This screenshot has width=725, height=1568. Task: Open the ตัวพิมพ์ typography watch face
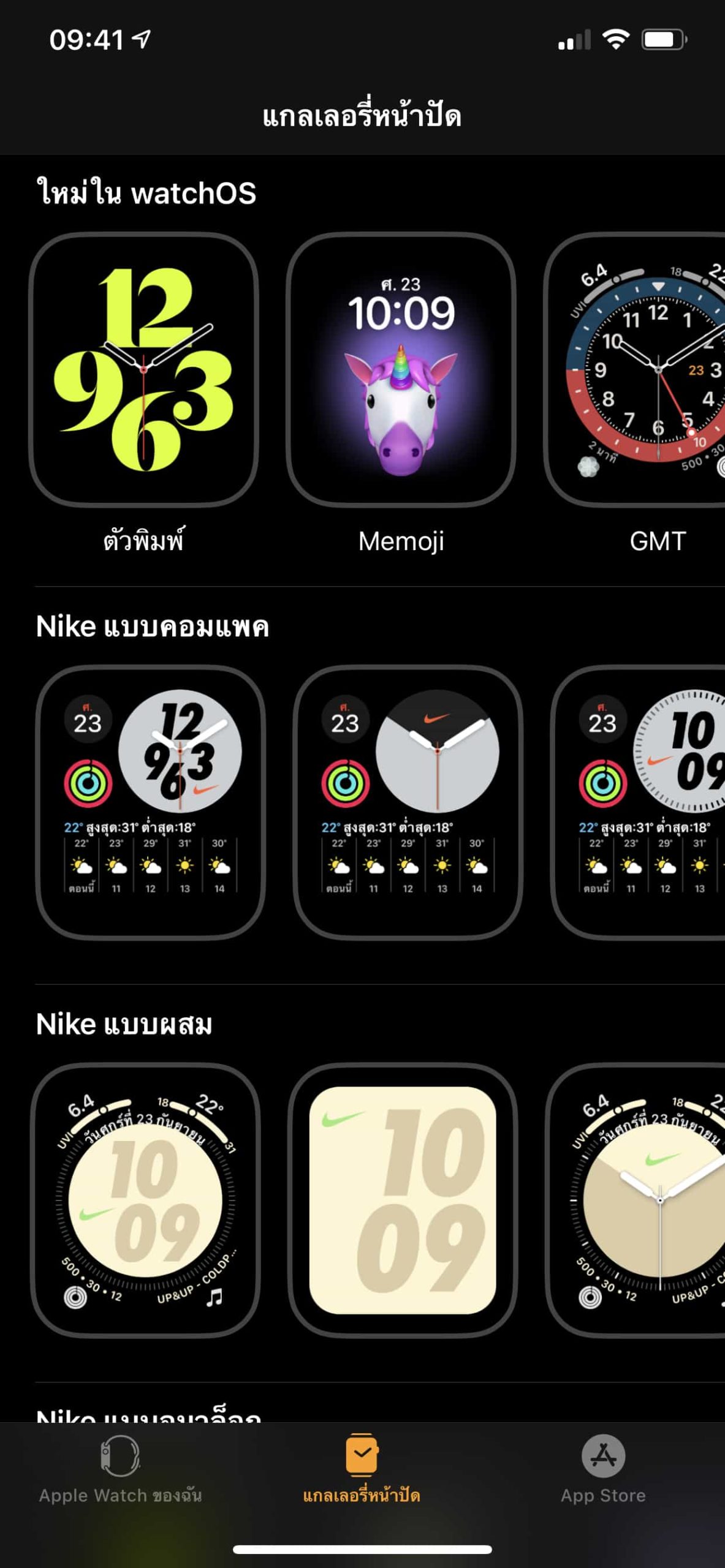tap(143, 370)
